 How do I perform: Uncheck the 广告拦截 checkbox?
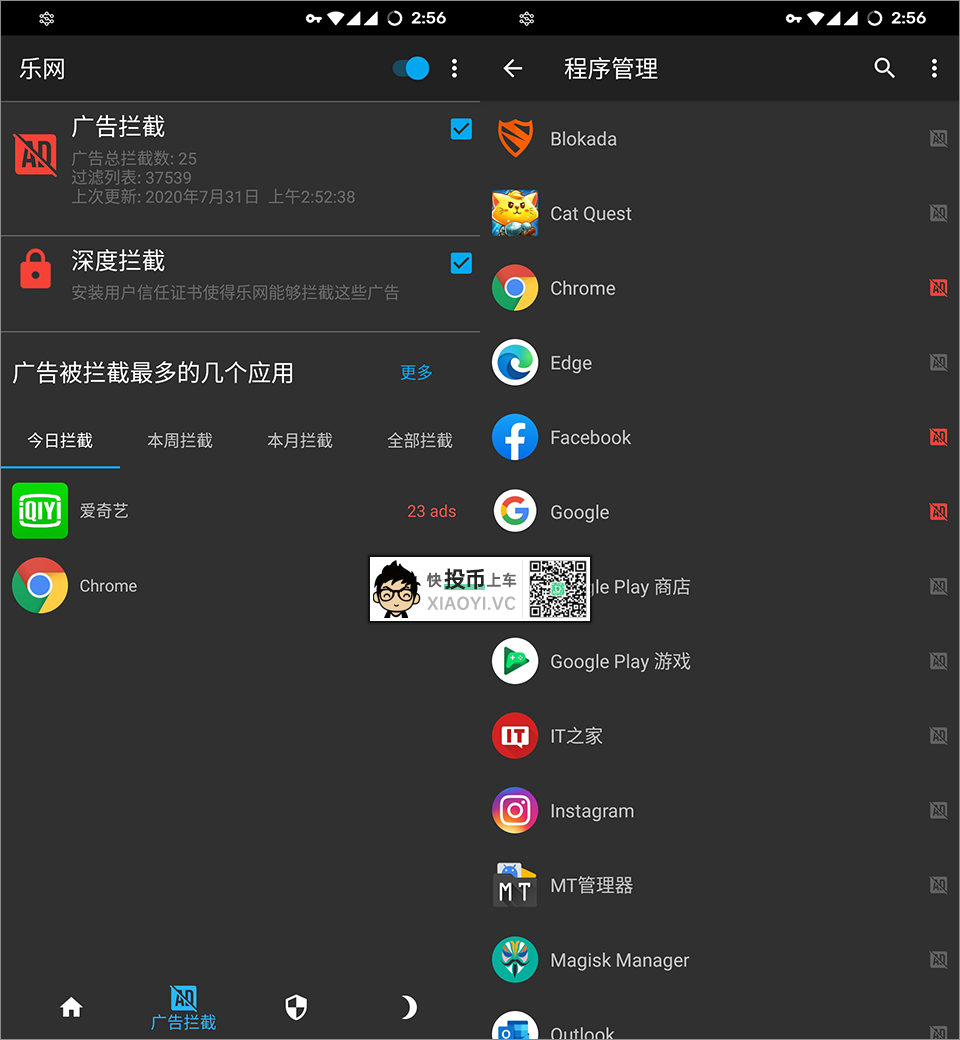pos(461,128)
